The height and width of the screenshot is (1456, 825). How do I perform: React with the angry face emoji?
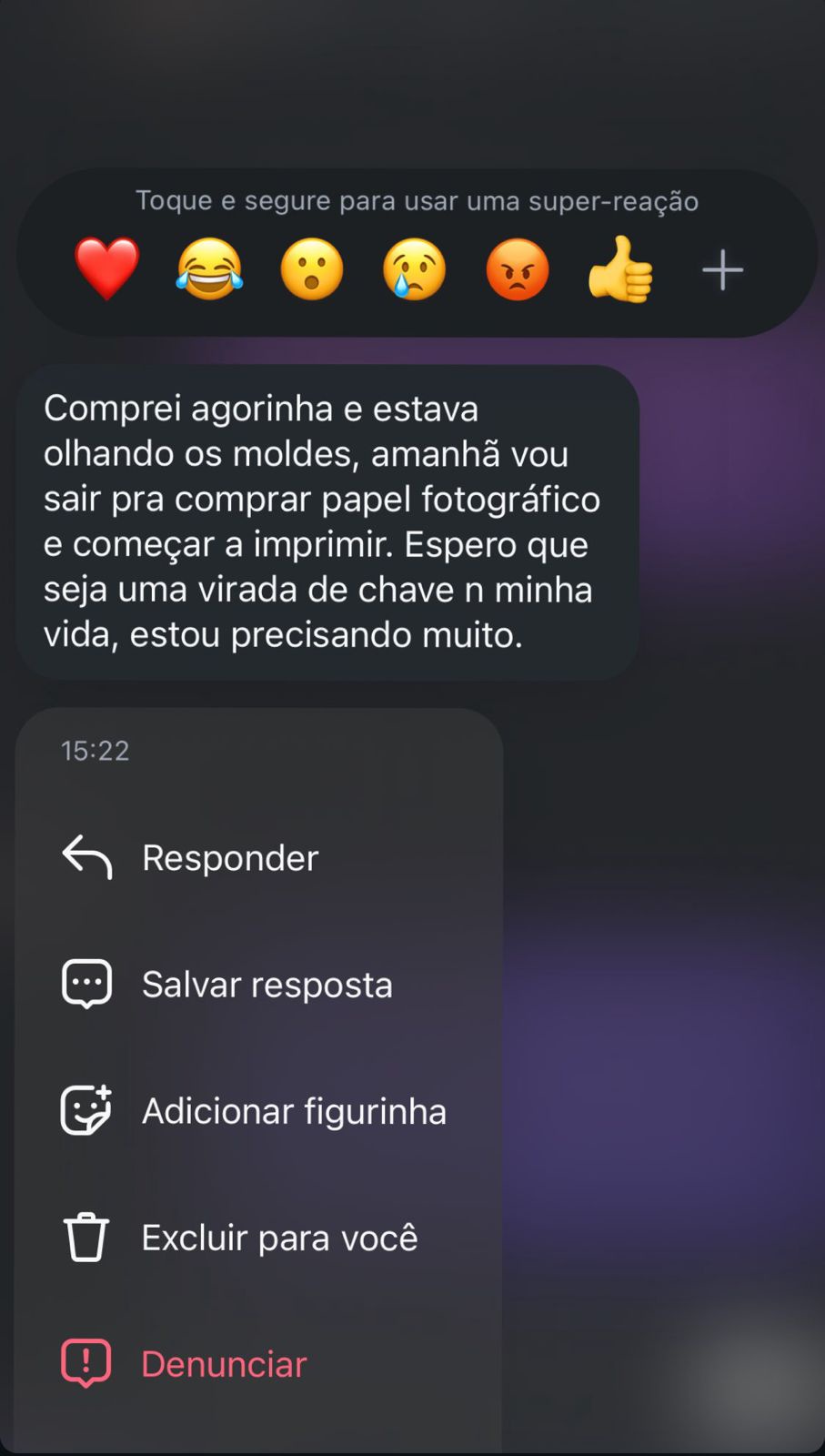click(517, 269)
